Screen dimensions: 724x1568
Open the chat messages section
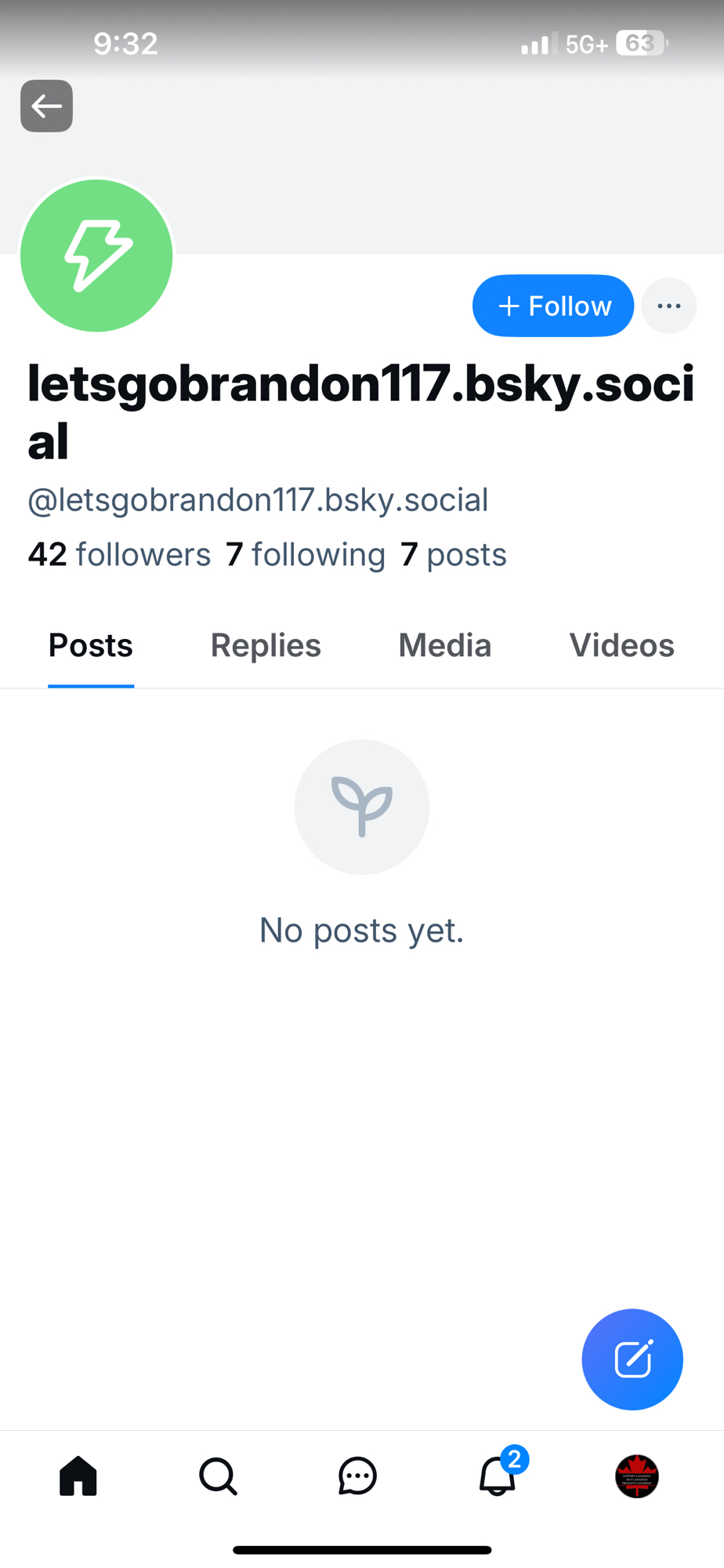click(357, 1476)
